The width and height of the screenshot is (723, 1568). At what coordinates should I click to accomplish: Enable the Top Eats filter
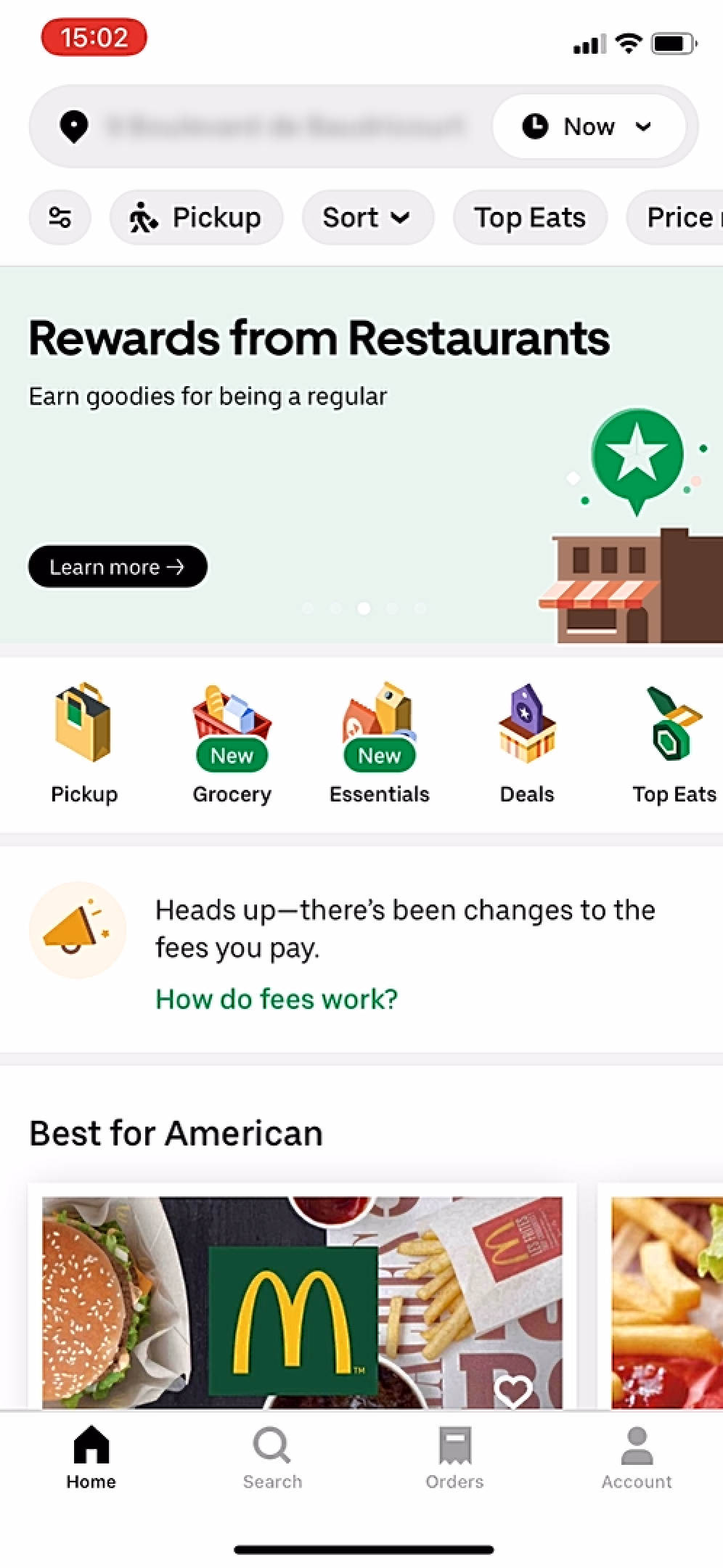(529, 217)
